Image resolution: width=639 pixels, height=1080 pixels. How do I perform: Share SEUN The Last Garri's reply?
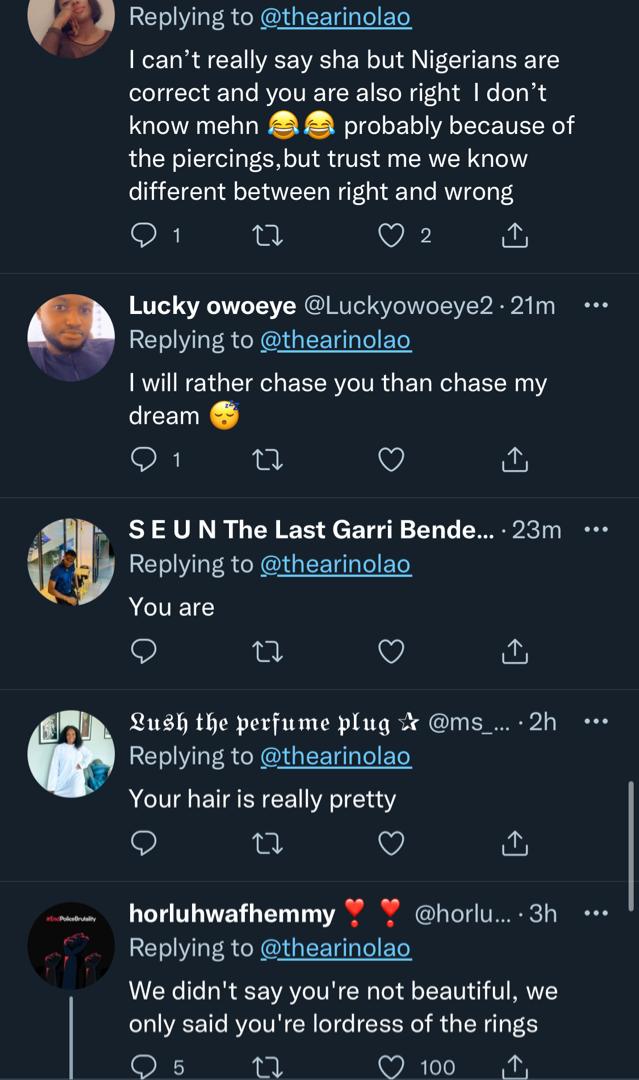(x=513, y=652)
